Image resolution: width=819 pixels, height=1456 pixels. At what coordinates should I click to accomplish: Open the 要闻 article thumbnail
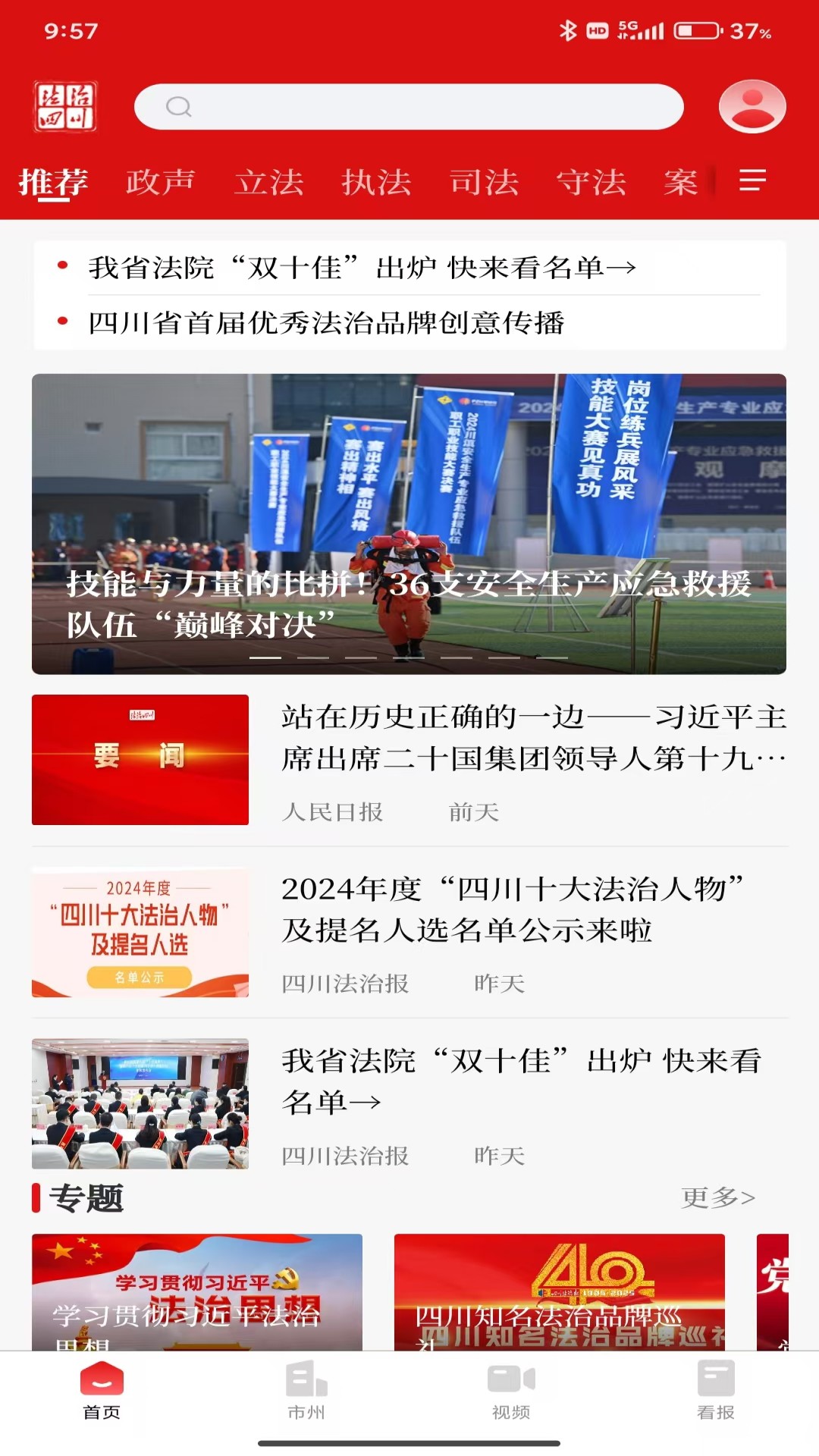coord(140,758)
